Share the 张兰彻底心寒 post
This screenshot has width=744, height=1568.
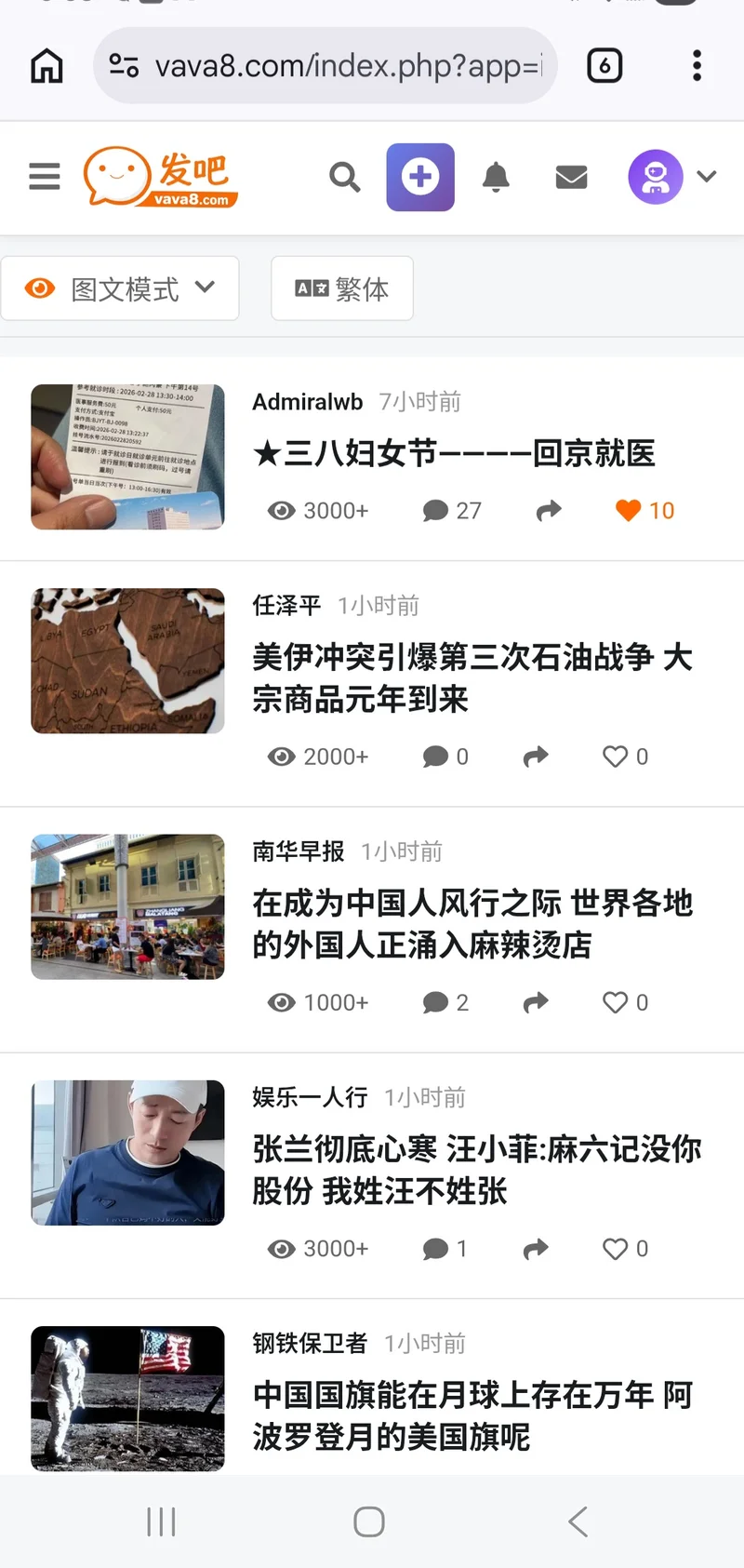pyautogui.click(x=536, y=1249)
